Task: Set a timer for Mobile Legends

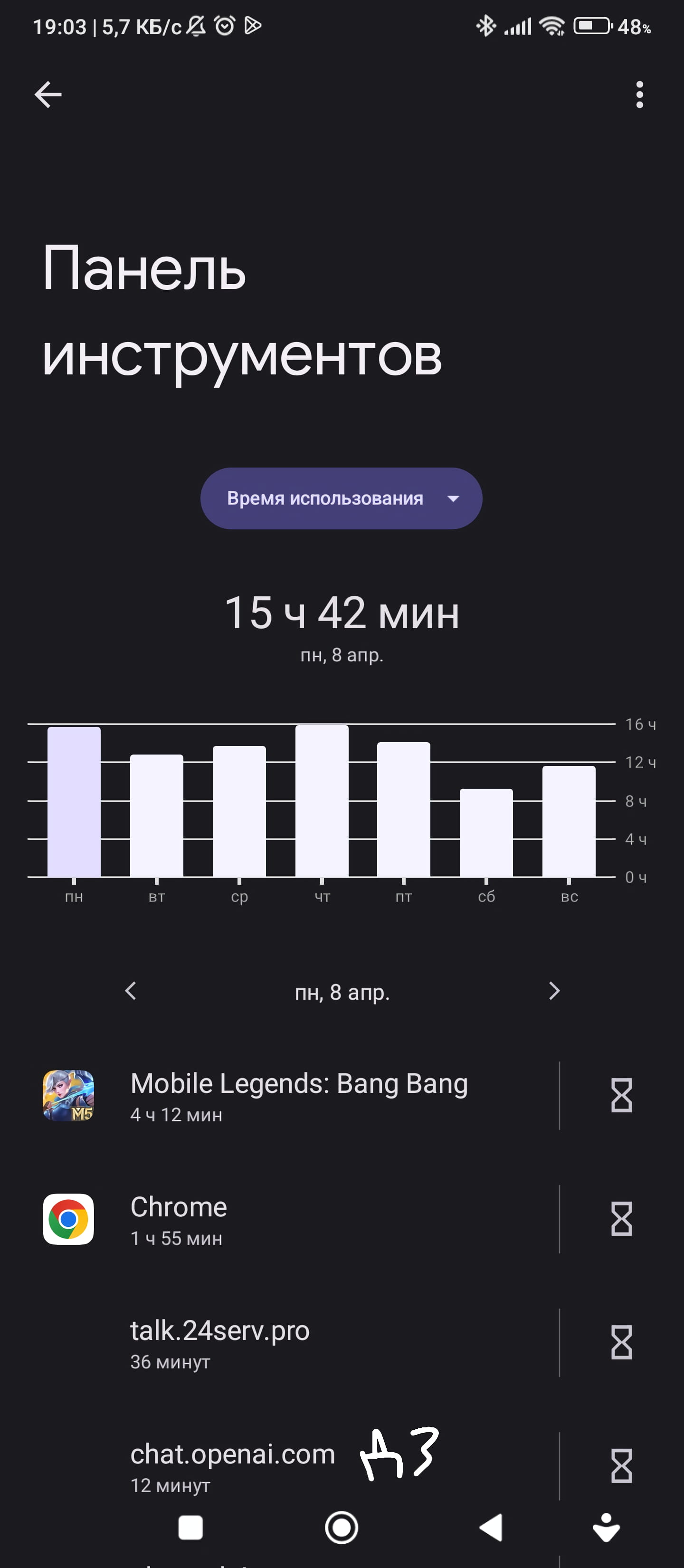Action: click(x=621, y=1096)
